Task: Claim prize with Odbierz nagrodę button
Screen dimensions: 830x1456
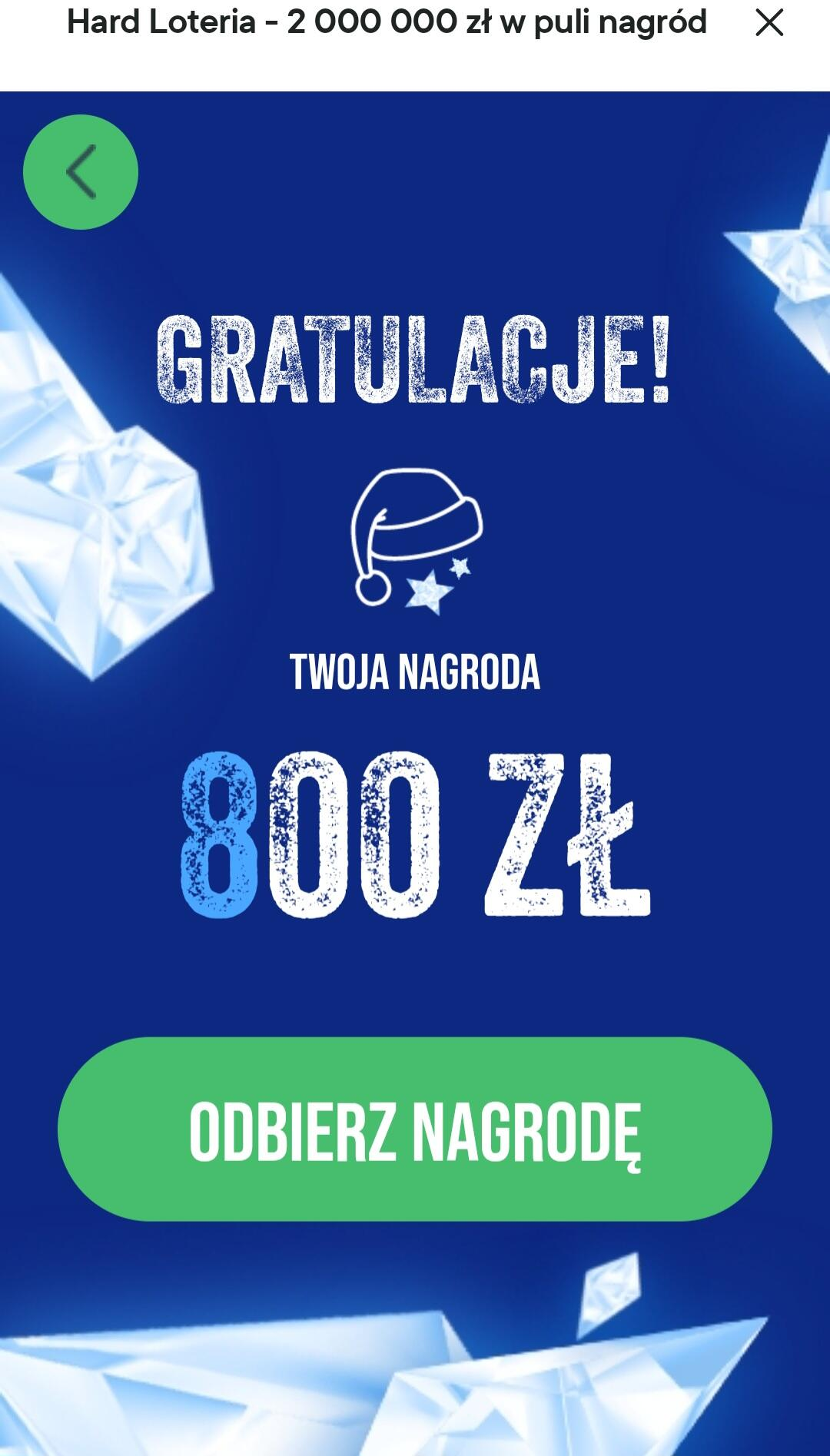Action: [x=415, y=1129]
